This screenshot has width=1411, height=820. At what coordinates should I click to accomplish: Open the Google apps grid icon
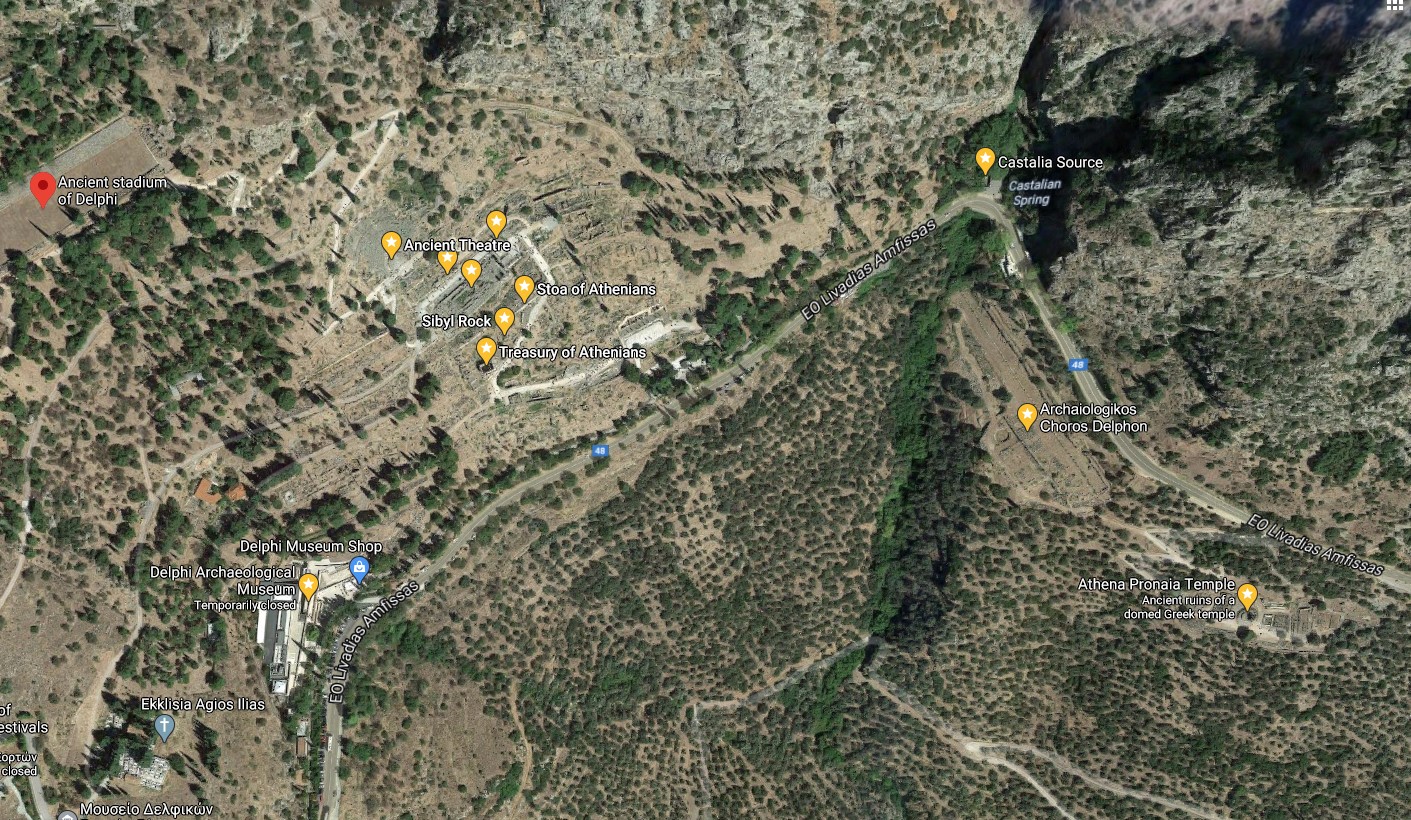tap(1396, 6)
